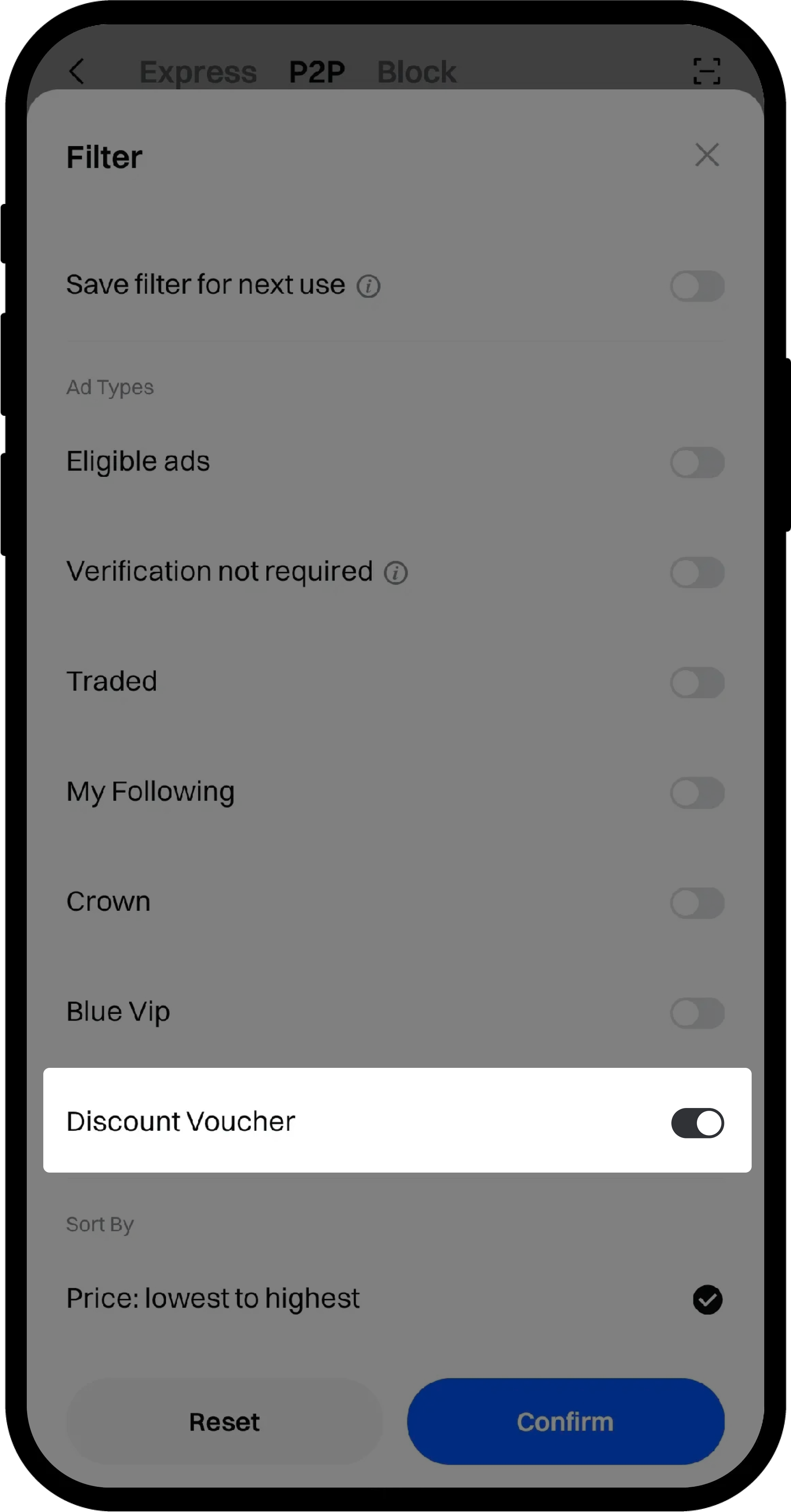Switch to the Block tab
This screenshot has height=1512, width=791.
coord(416,72)
